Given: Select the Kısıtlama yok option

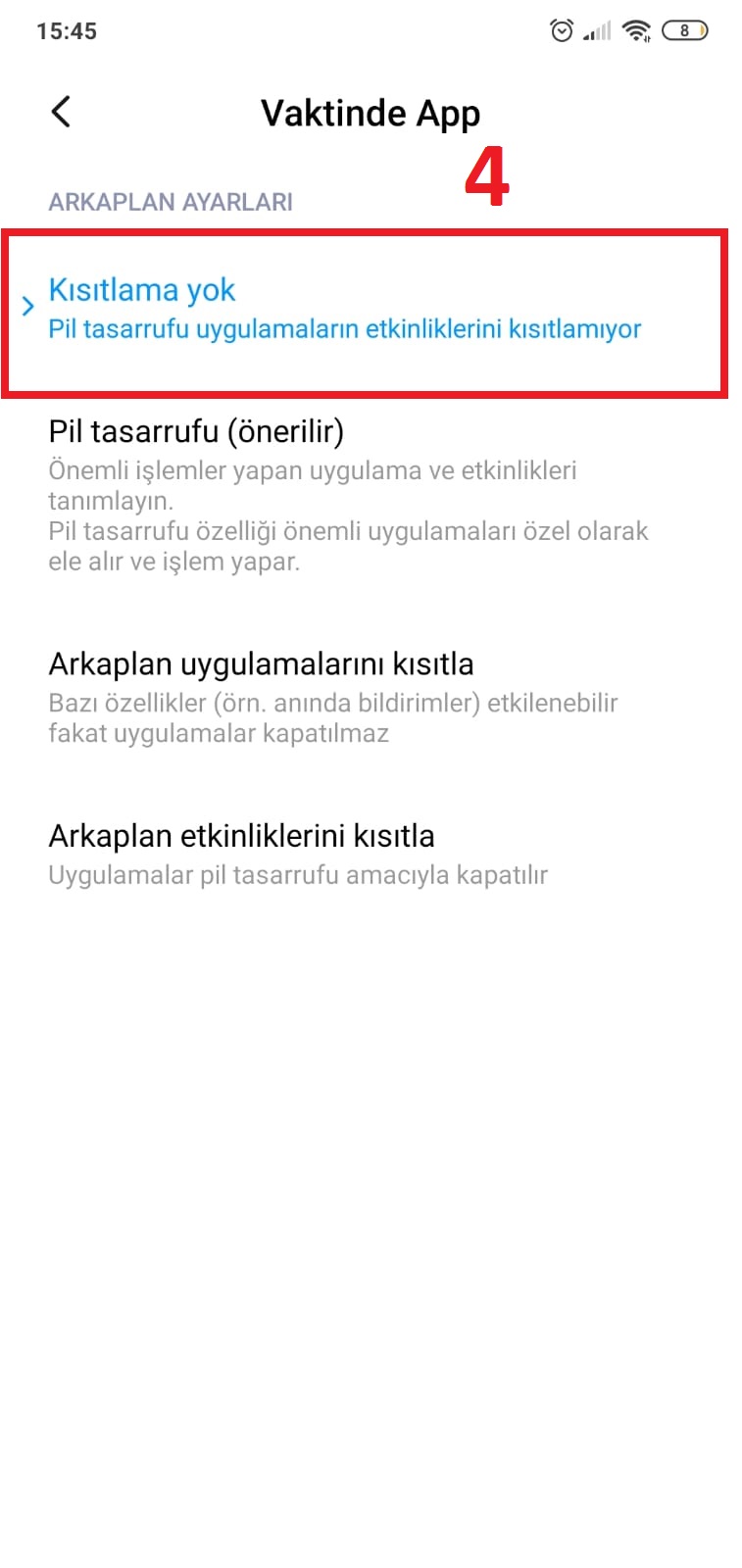Looking at the screenshot, I should [343, 309].
